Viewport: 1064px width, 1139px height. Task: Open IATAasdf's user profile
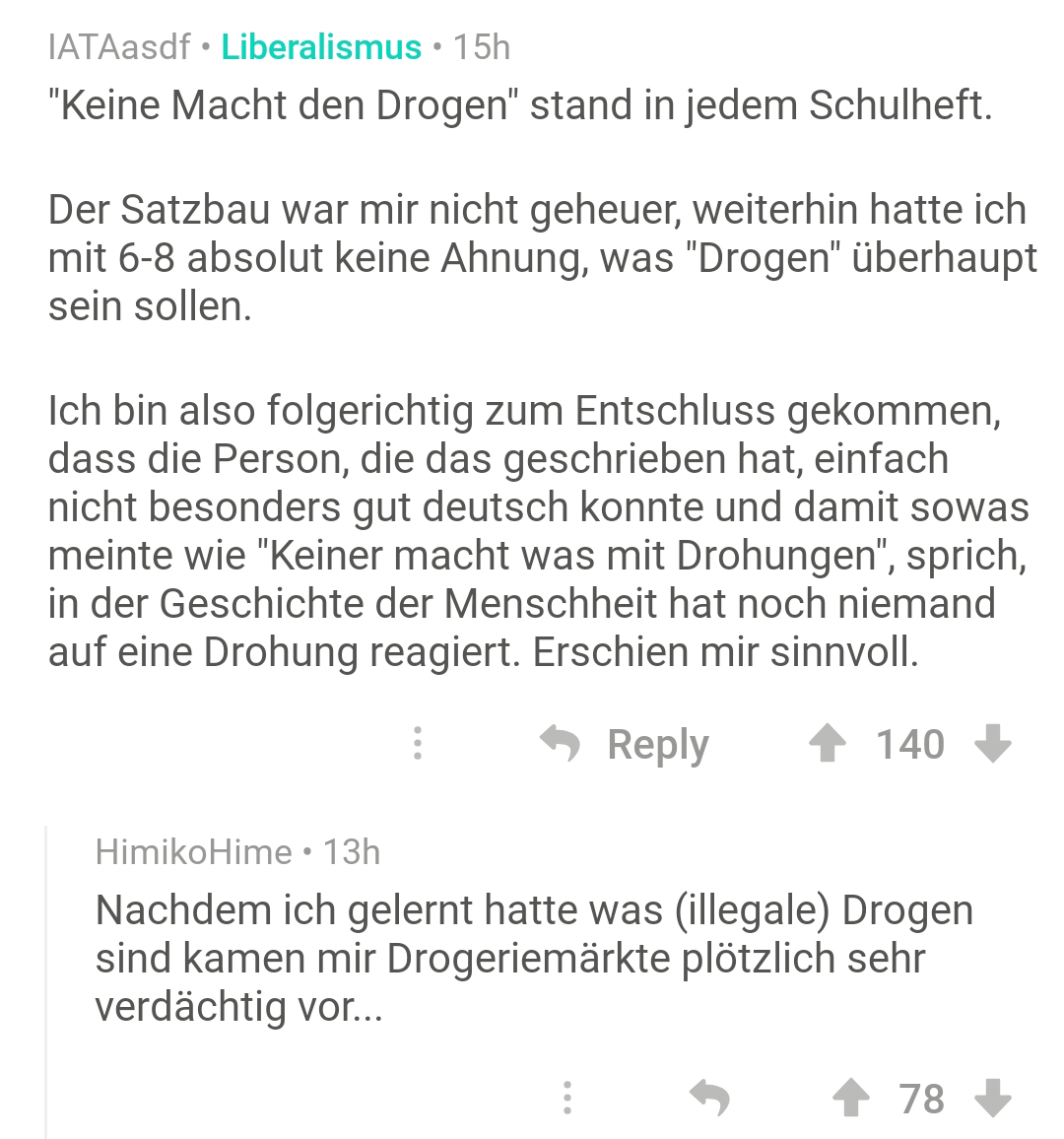(x=118, y=46)
